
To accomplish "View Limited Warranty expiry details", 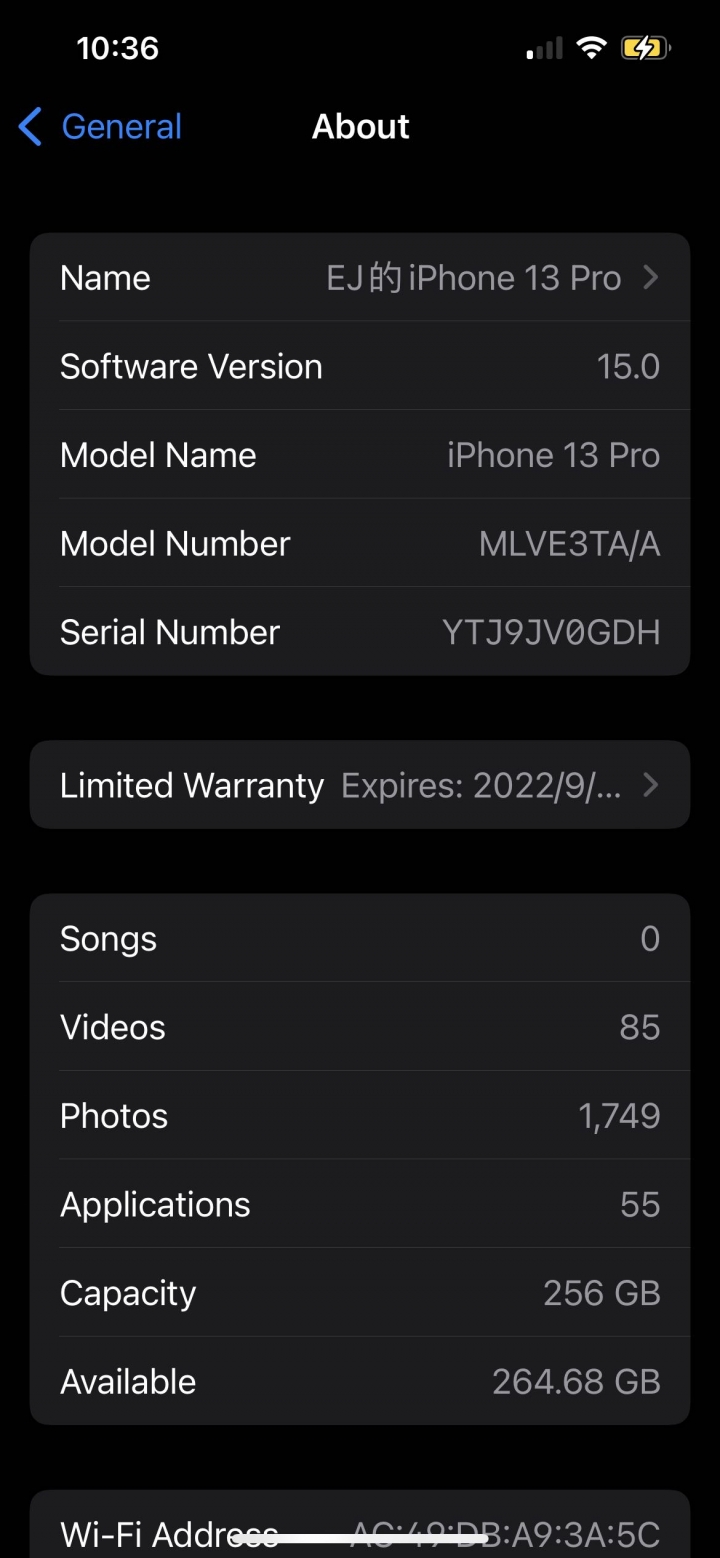I will click(x=360, y=785).
